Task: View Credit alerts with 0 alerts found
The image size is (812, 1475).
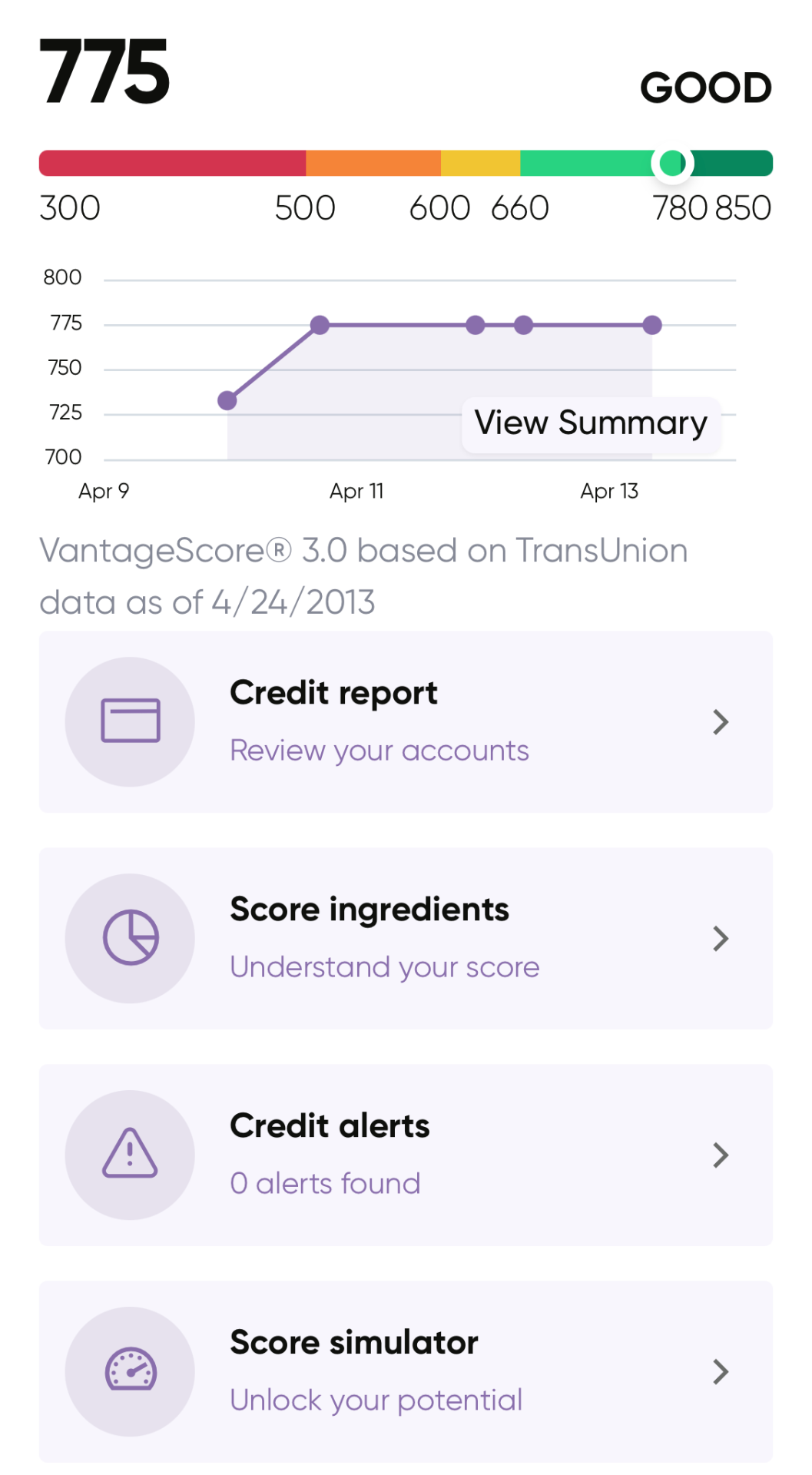Action: point(406,1155)
